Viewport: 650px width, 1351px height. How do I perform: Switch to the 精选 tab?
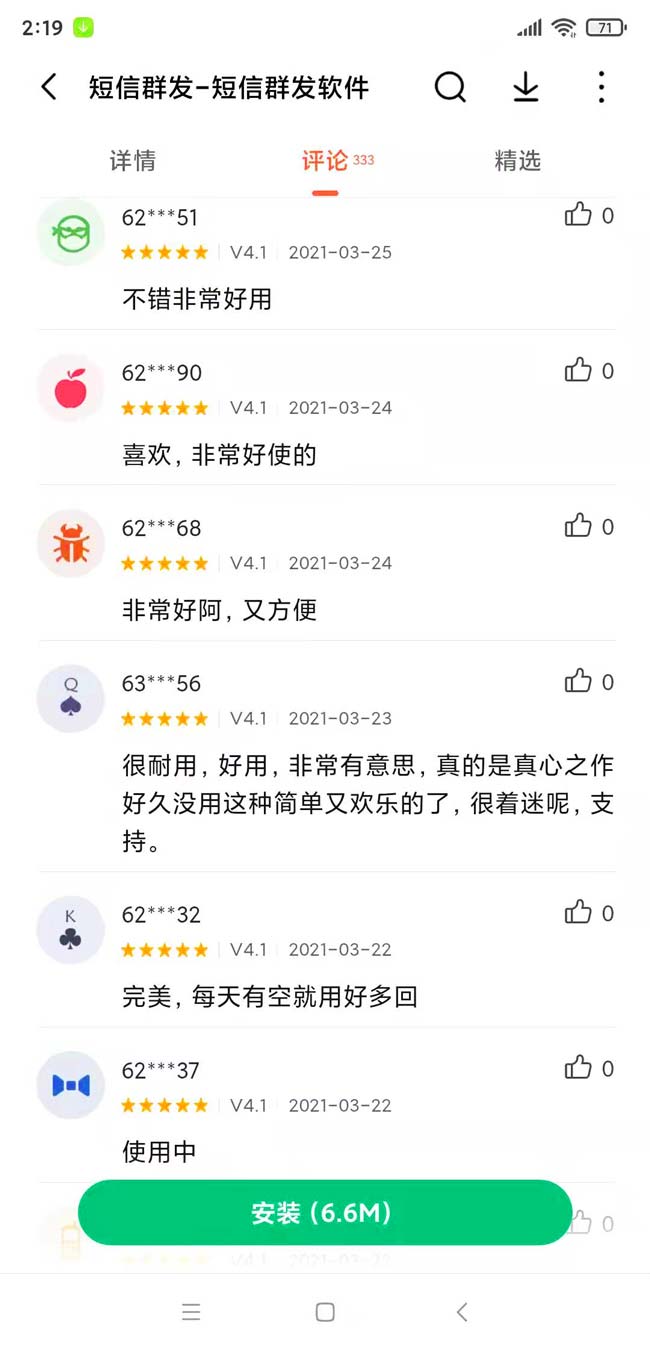coord(517,161)
